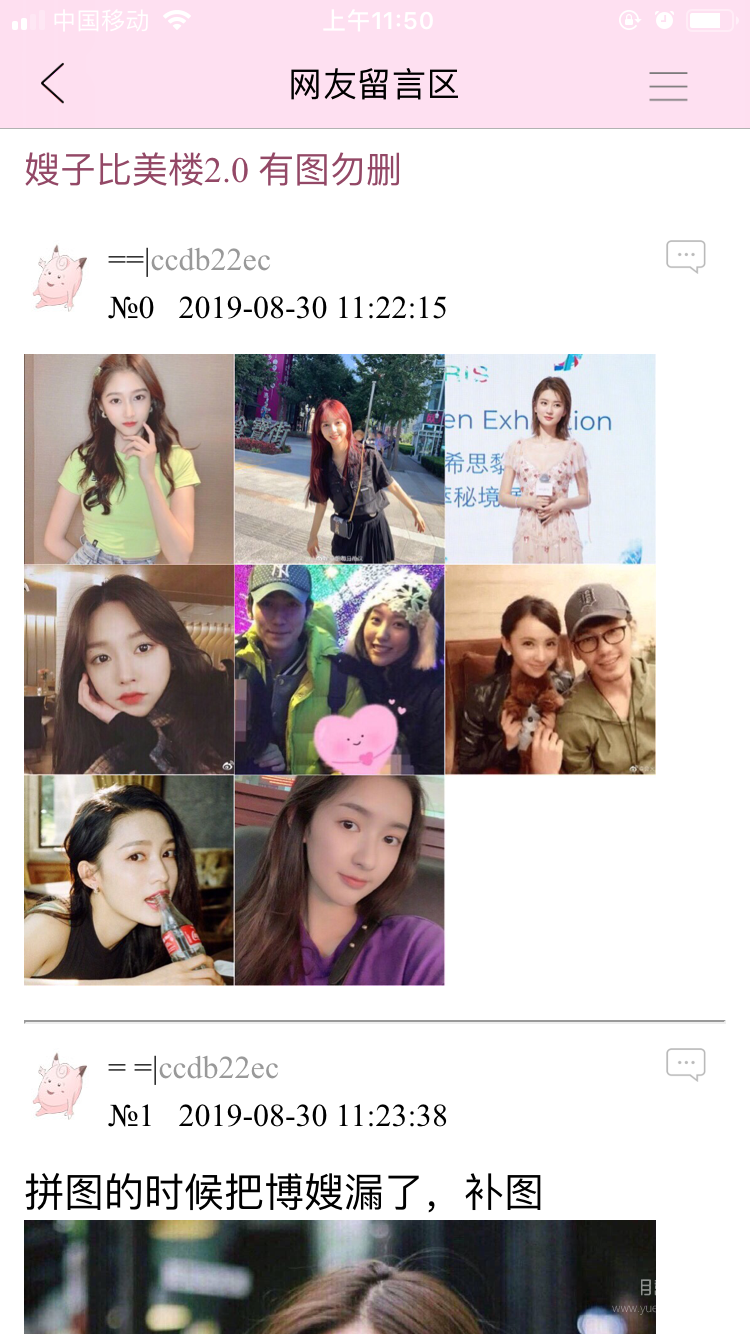
Task: Open the collage image in post №0
Action: pos(340,669)
